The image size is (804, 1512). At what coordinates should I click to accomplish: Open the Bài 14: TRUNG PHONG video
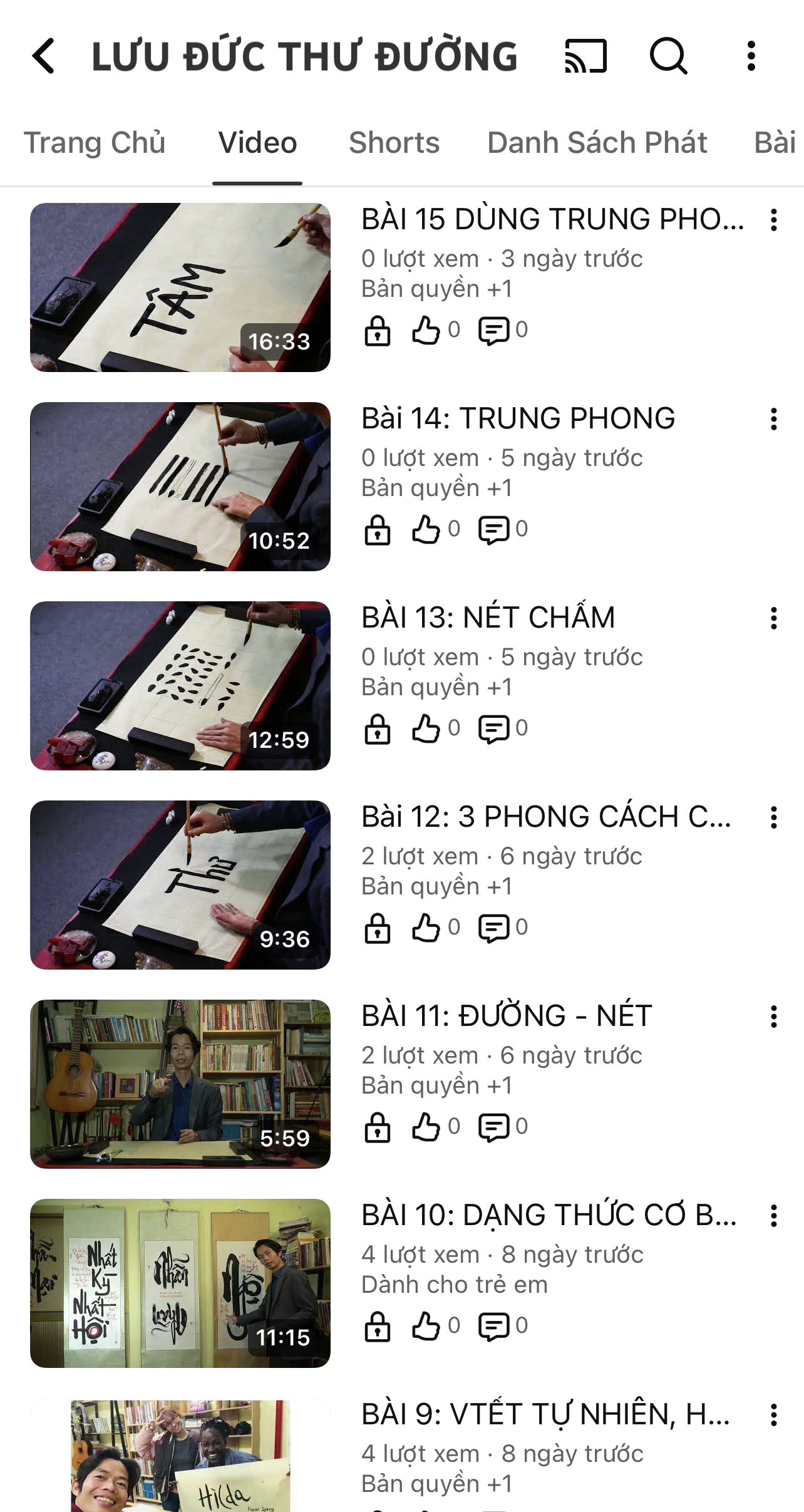pos(180,487)
